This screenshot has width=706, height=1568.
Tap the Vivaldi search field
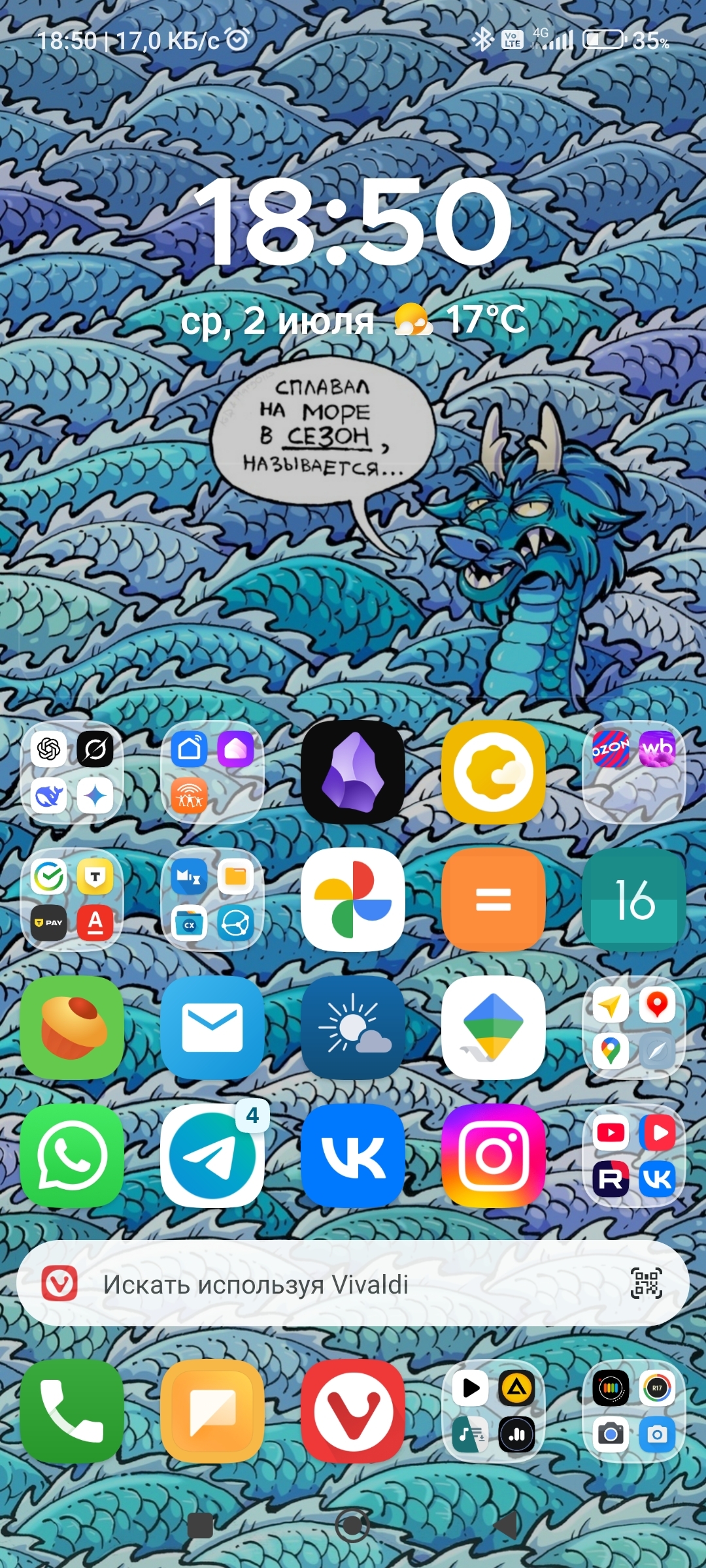327,1284
